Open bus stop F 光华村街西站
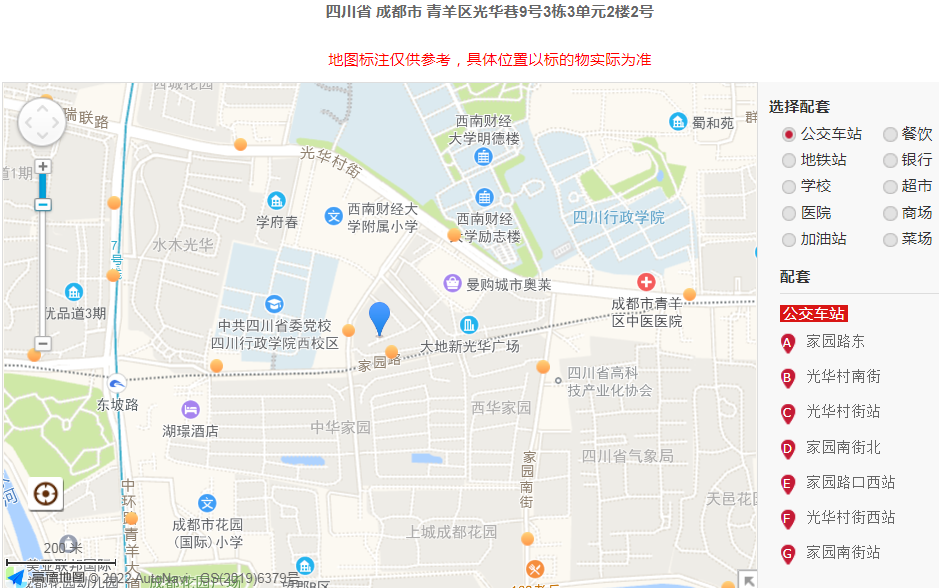The height and width of the screenshot is (588, 939). (850, 517)
